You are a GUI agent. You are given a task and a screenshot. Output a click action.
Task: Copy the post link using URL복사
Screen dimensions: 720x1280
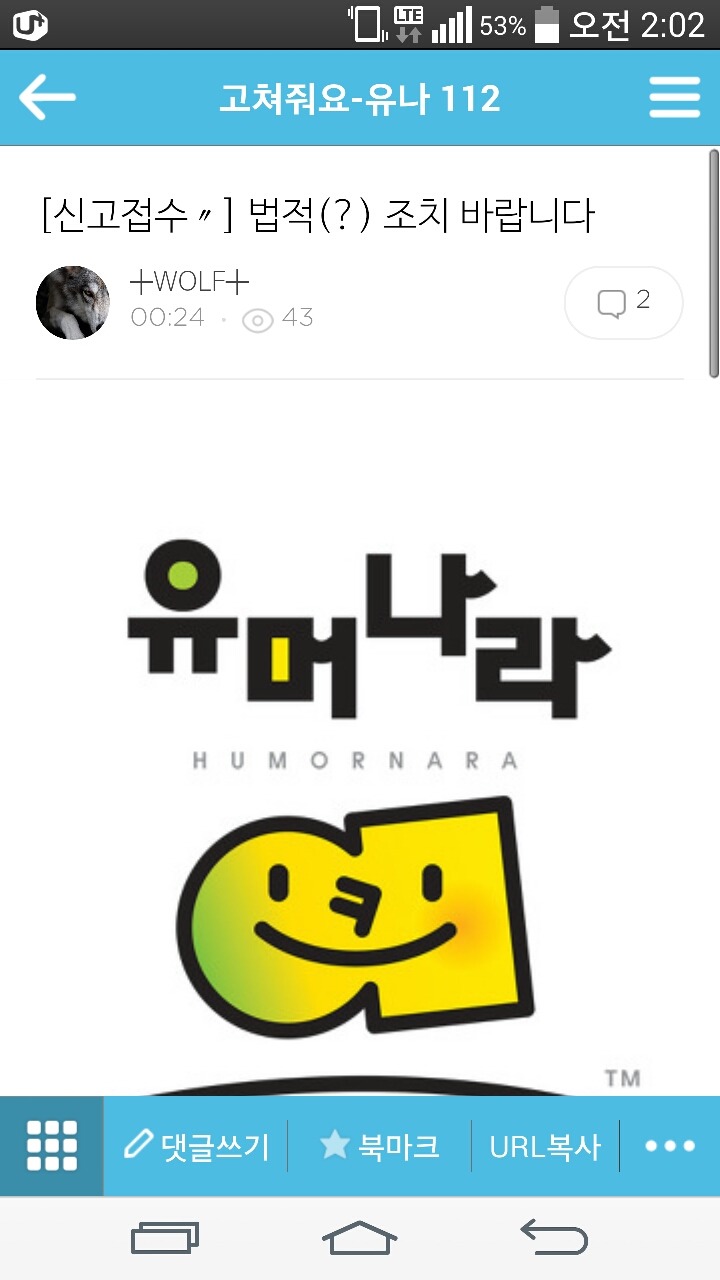click(x=543, y=1146)
